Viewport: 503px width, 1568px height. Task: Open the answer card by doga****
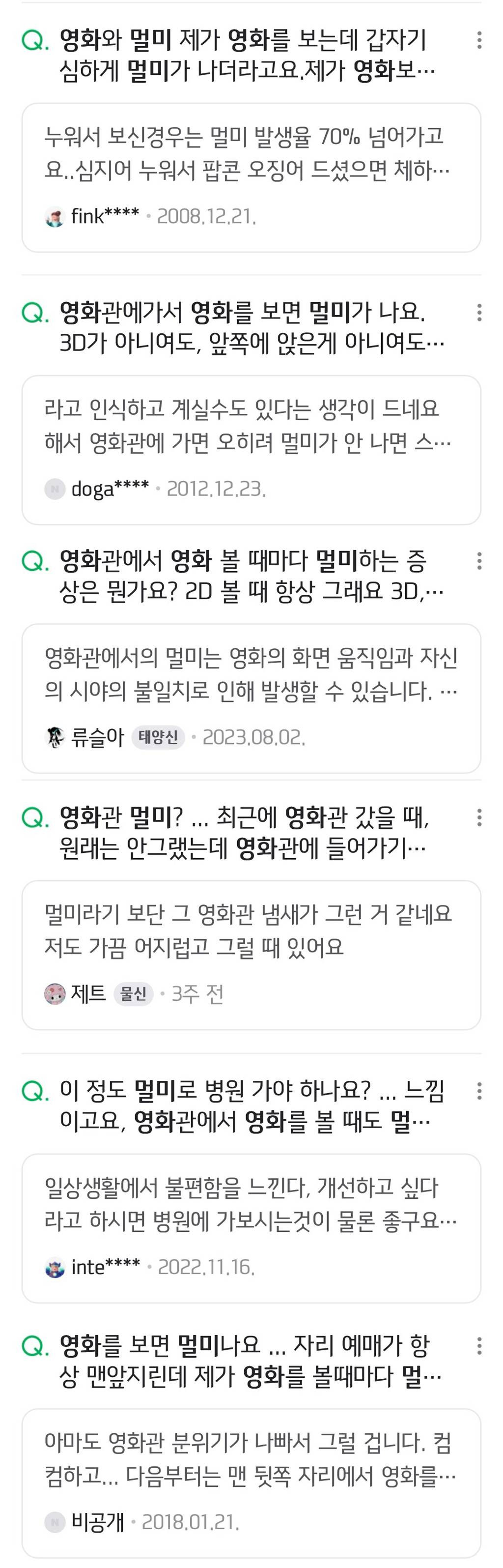tap(251, 450)
